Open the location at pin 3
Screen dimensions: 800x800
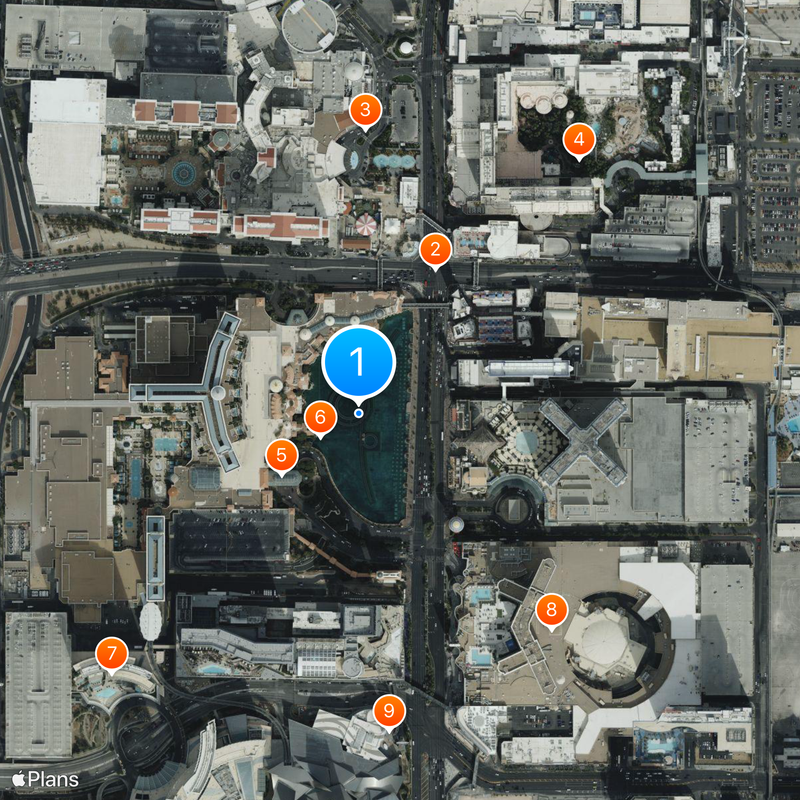click(365, 110)
